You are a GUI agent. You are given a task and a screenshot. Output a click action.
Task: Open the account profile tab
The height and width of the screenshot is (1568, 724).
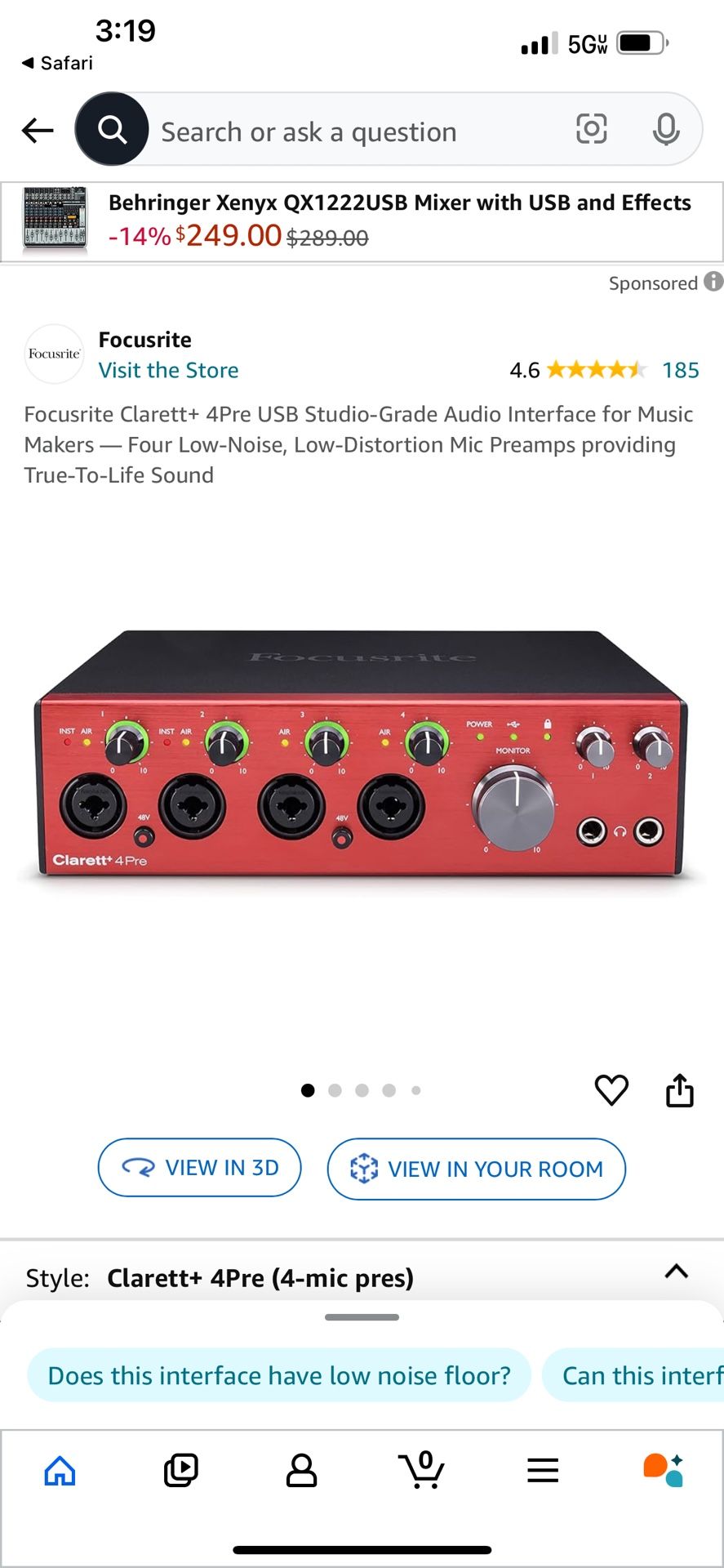pos(301,1471)
